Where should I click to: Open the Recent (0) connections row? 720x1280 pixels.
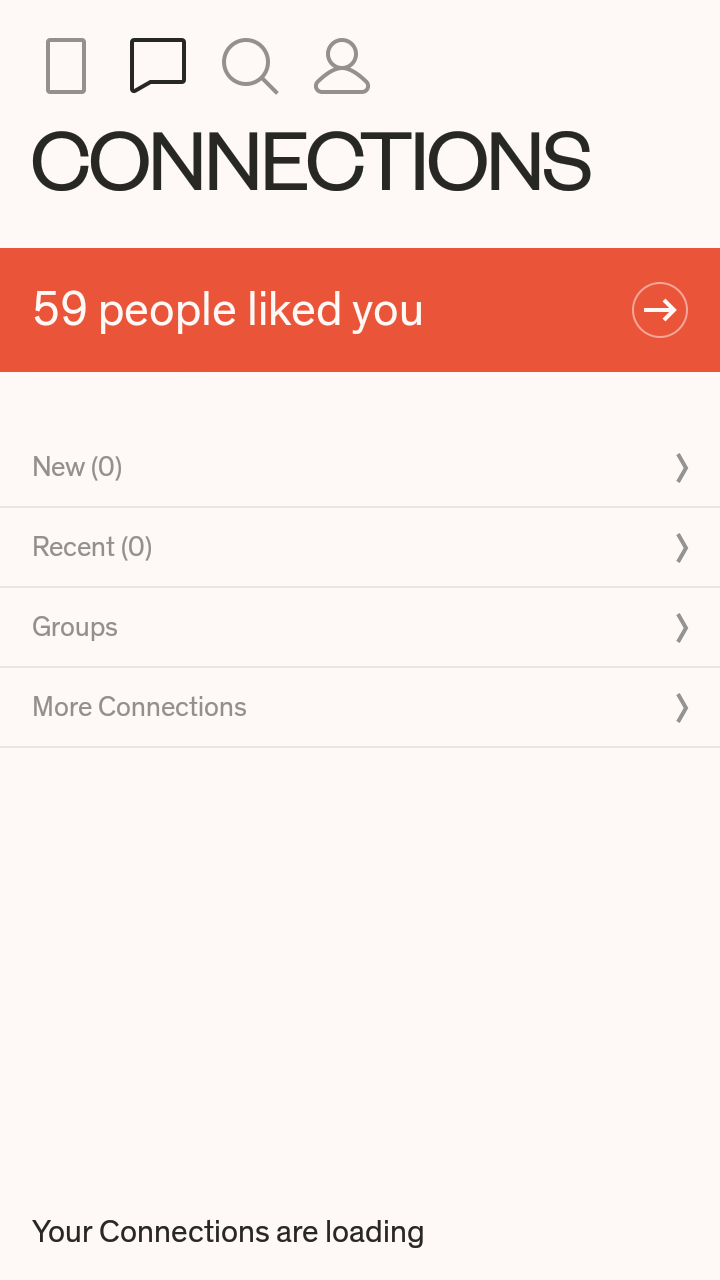360,547
